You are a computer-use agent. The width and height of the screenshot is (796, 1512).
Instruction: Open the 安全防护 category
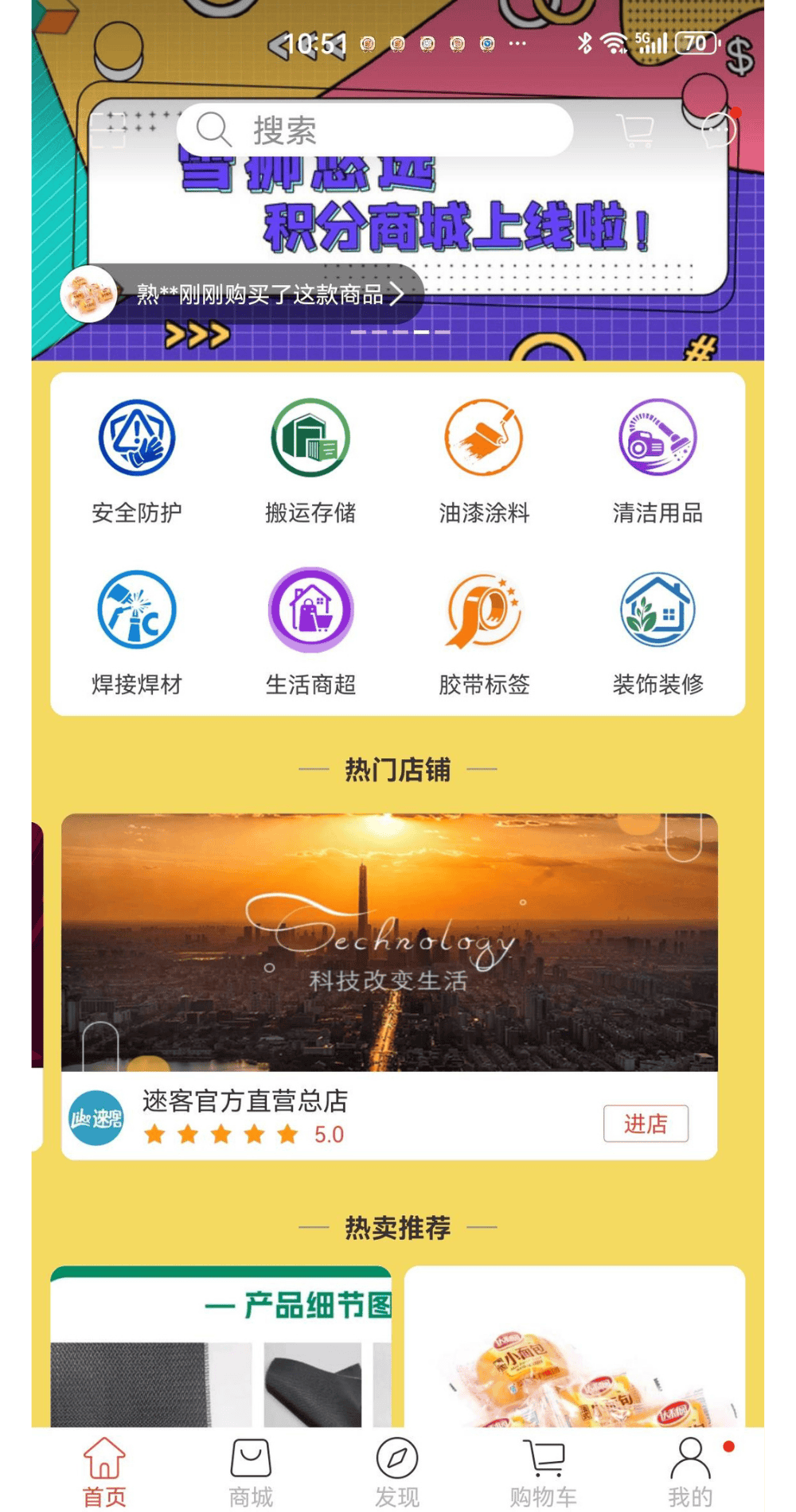pyautogui.click(x=136, y=462)
